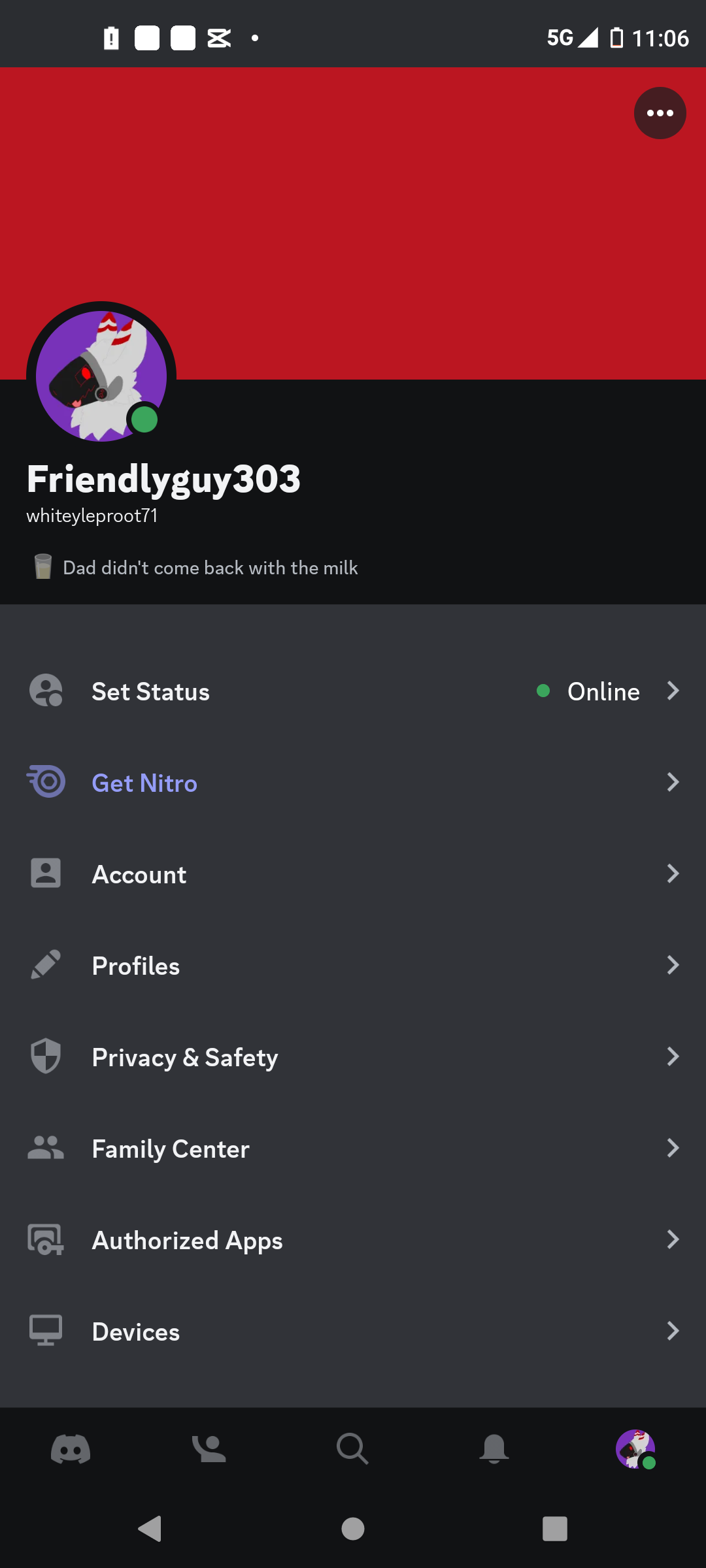706x1568 pixels.
Task: Open the search tab
Action: [x=352, y=1449]
